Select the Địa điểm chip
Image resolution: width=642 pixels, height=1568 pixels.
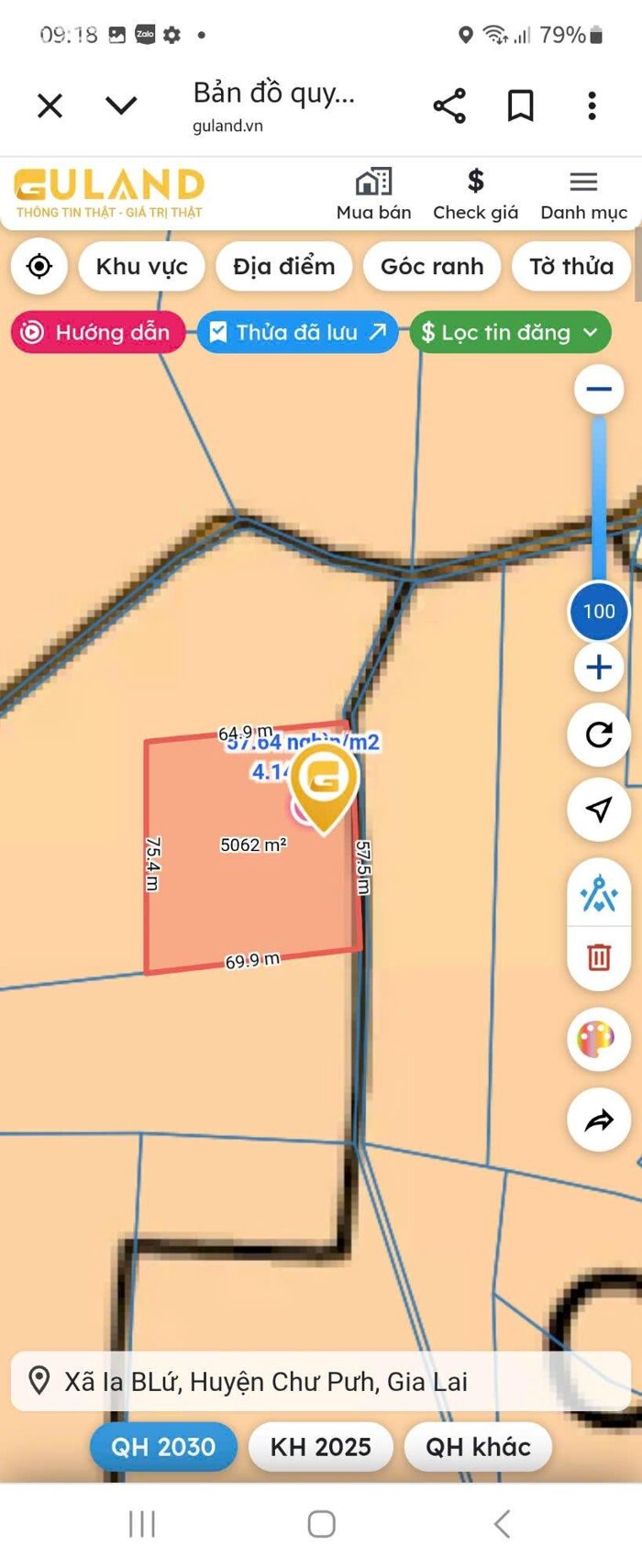pos(283,267)
